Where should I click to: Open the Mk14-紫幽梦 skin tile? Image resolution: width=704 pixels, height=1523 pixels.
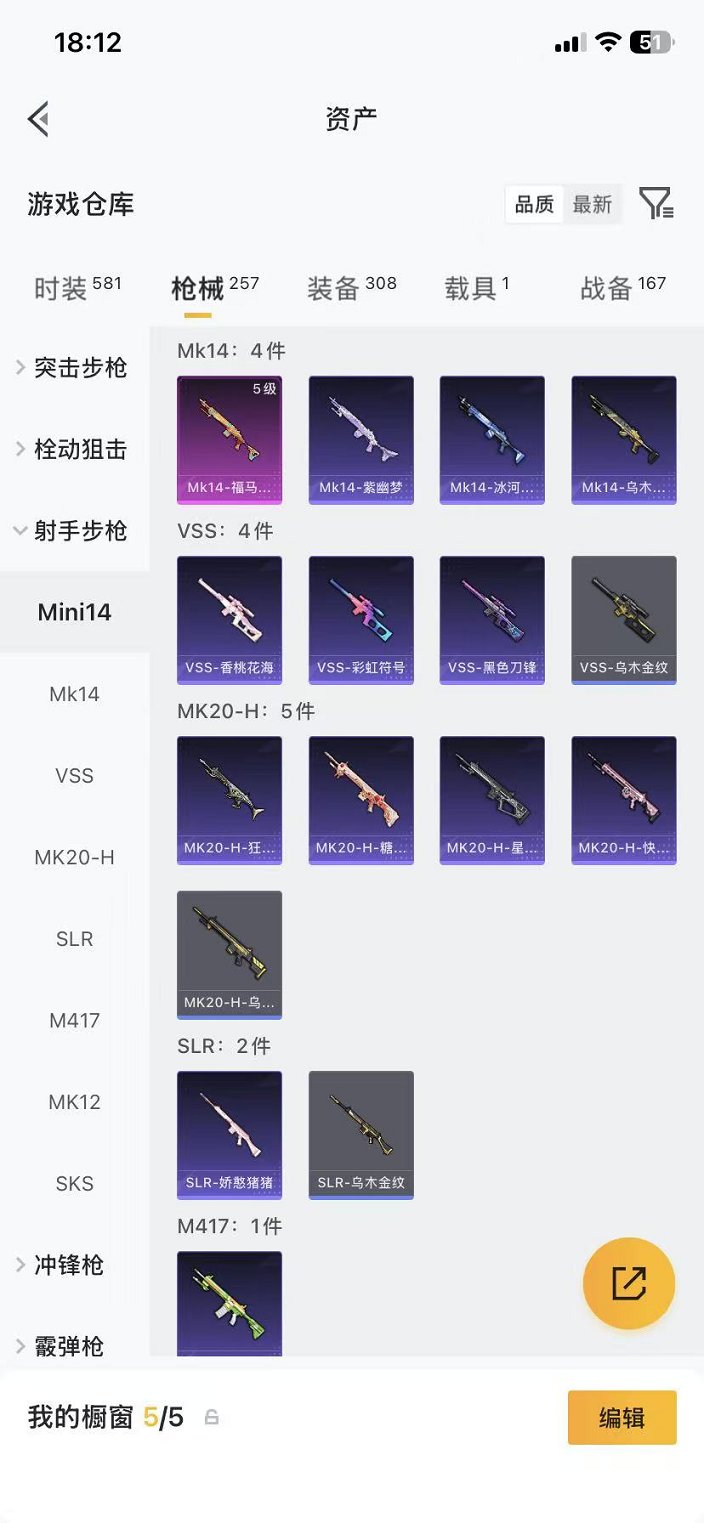(x=361, y=439)
